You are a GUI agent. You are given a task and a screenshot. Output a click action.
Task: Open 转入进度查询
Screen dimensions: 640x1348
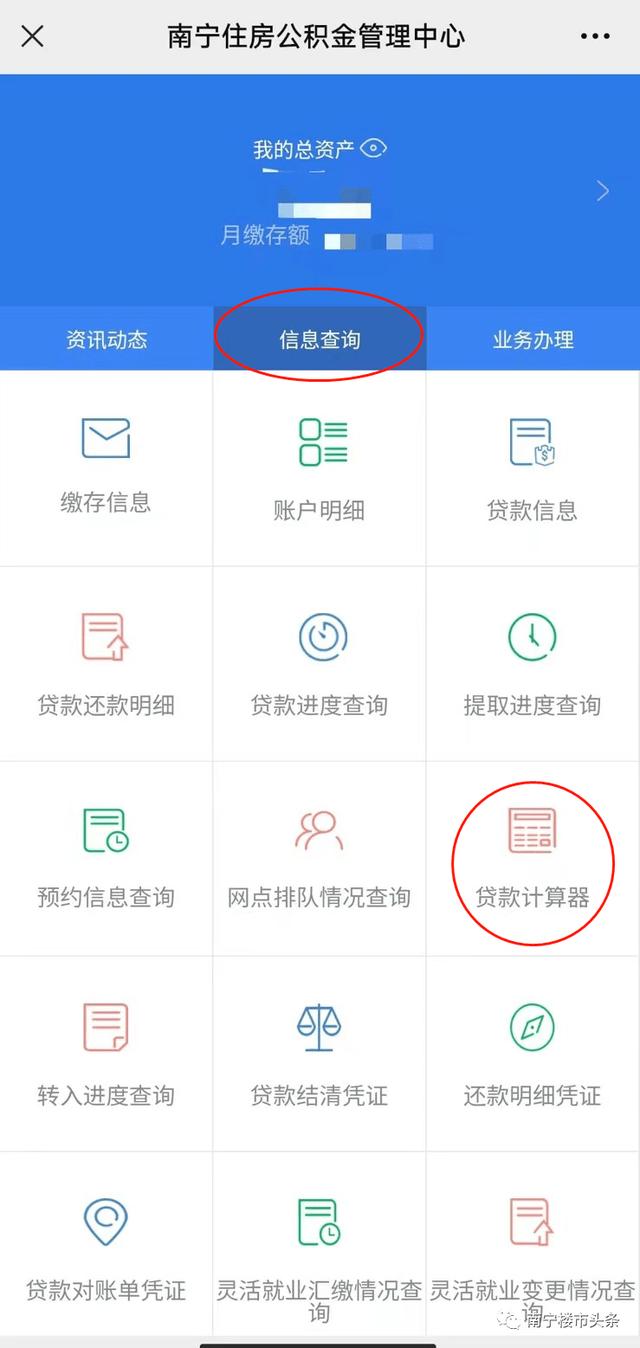tap(106, 1052)
